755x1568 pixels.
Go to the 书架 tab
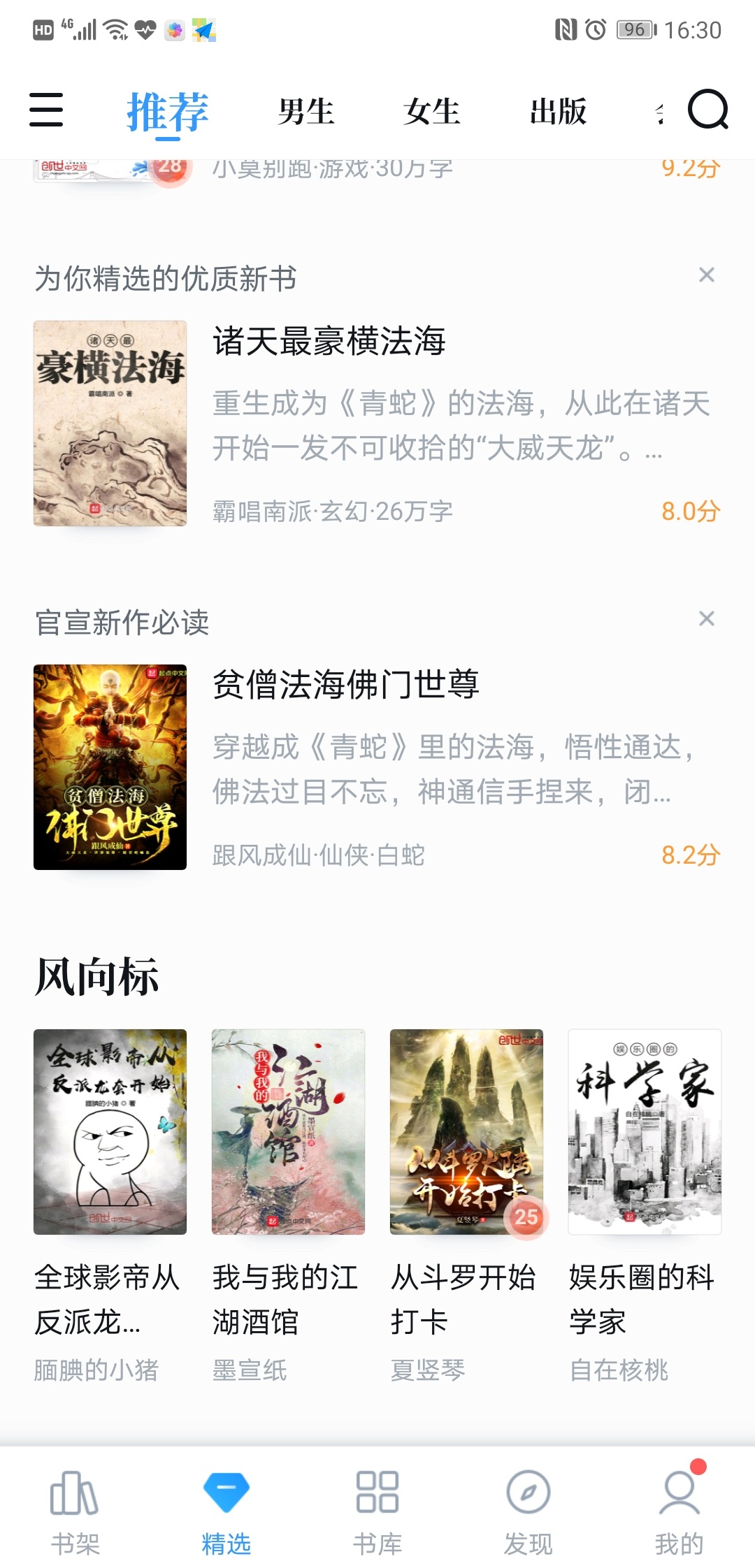(75, 1512)
